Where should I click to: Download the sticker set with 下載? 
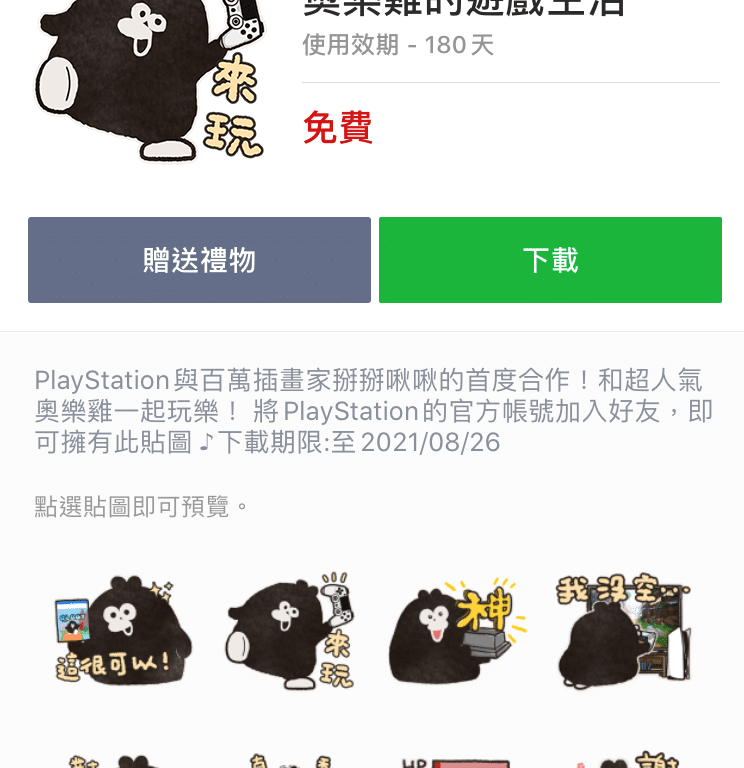[550, 260]
